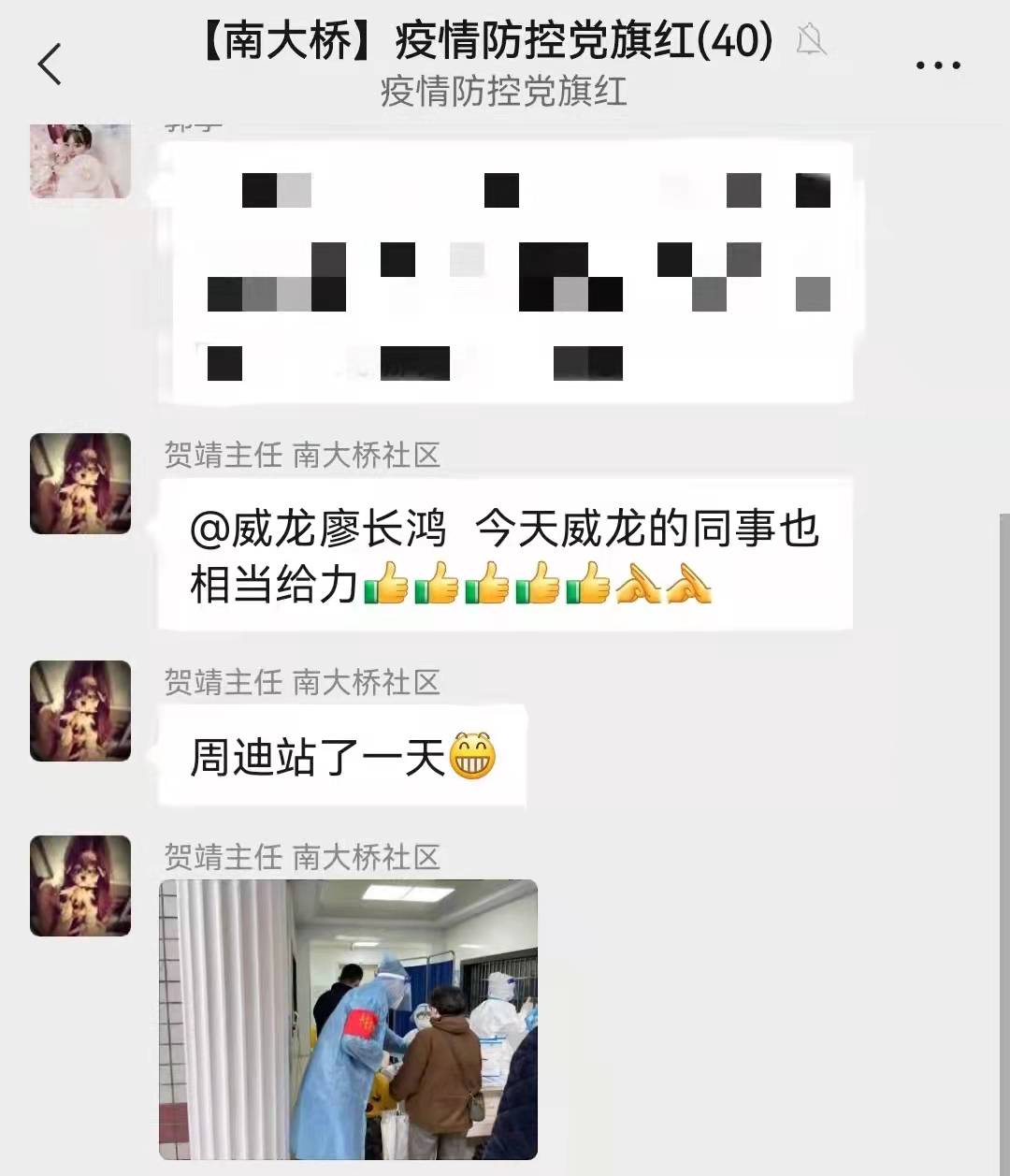Tap the @威龙廖长鸿 message bubble

(505, 556)
